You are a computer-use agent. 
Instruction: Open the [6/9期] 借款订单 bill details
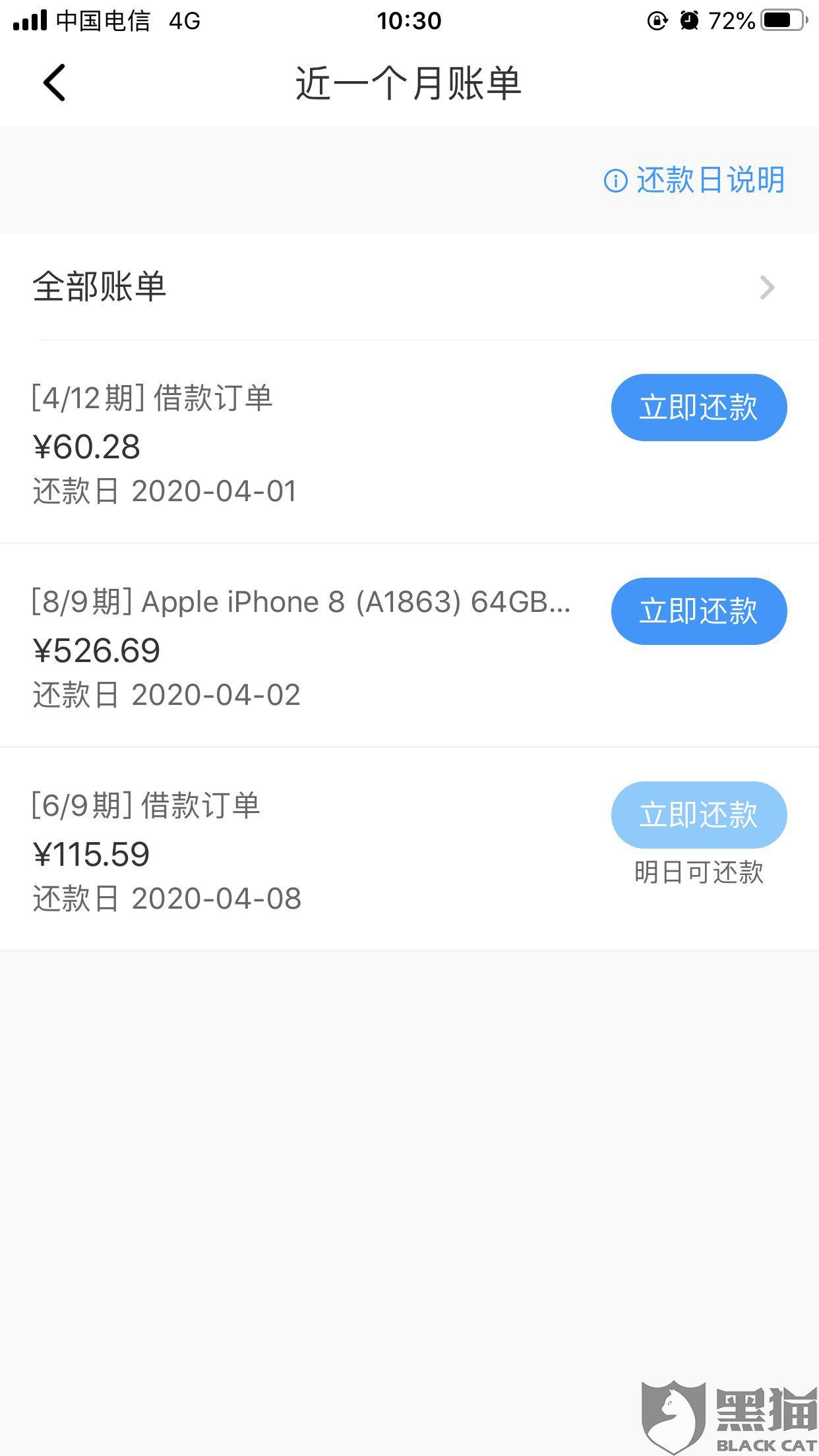pyautogui.click(x=264, y=852)
